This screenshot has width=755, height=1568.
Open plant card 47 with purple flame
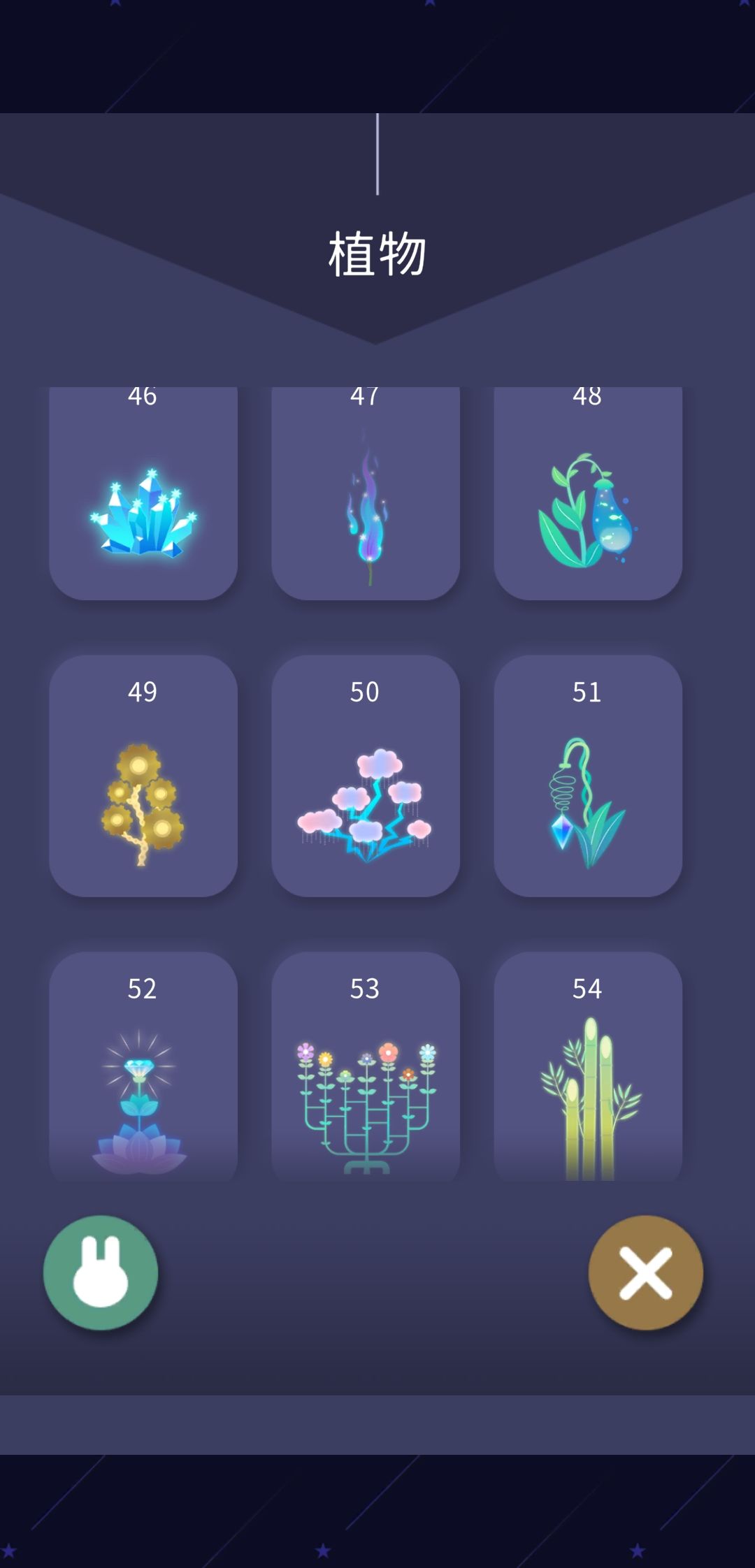click(366, 493)
